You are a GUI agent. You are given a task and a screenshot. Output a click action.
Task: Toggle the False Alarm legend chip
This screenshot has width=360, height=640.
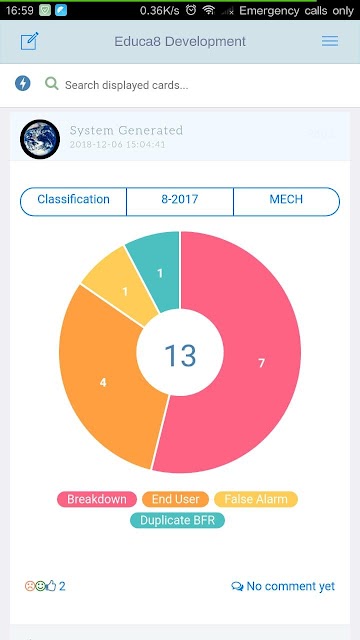tap(256, 499)
